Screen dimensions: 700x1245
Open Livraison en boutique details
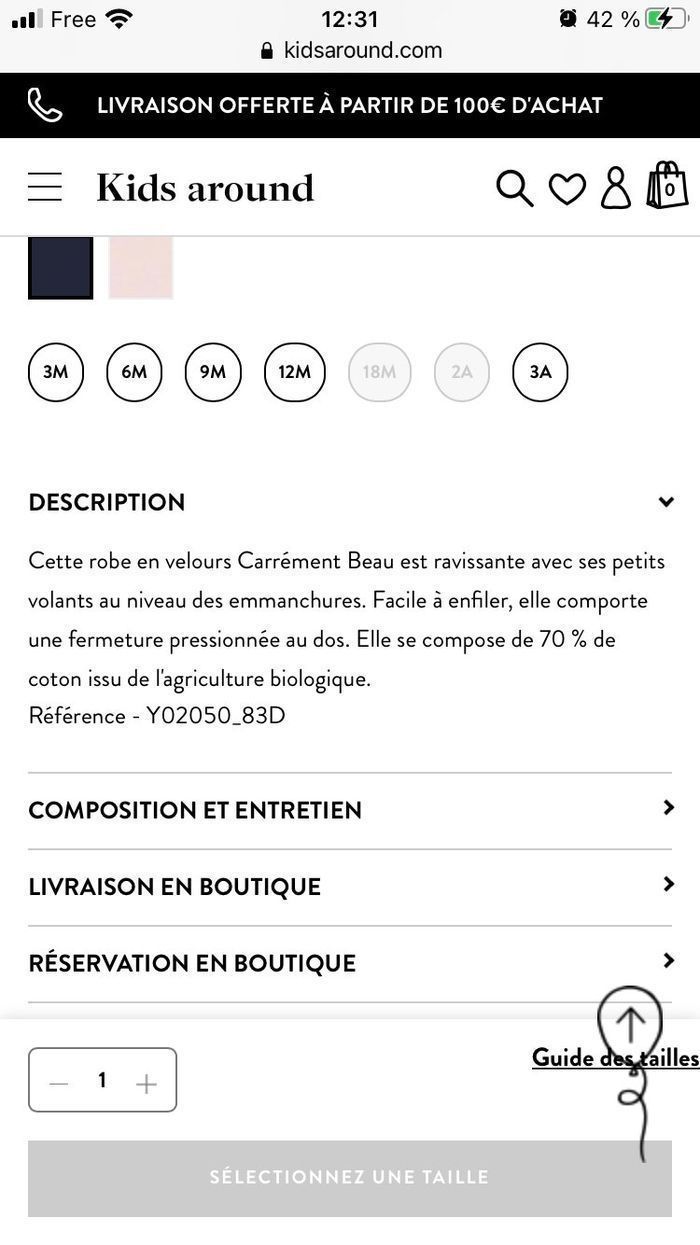point(349,887)
